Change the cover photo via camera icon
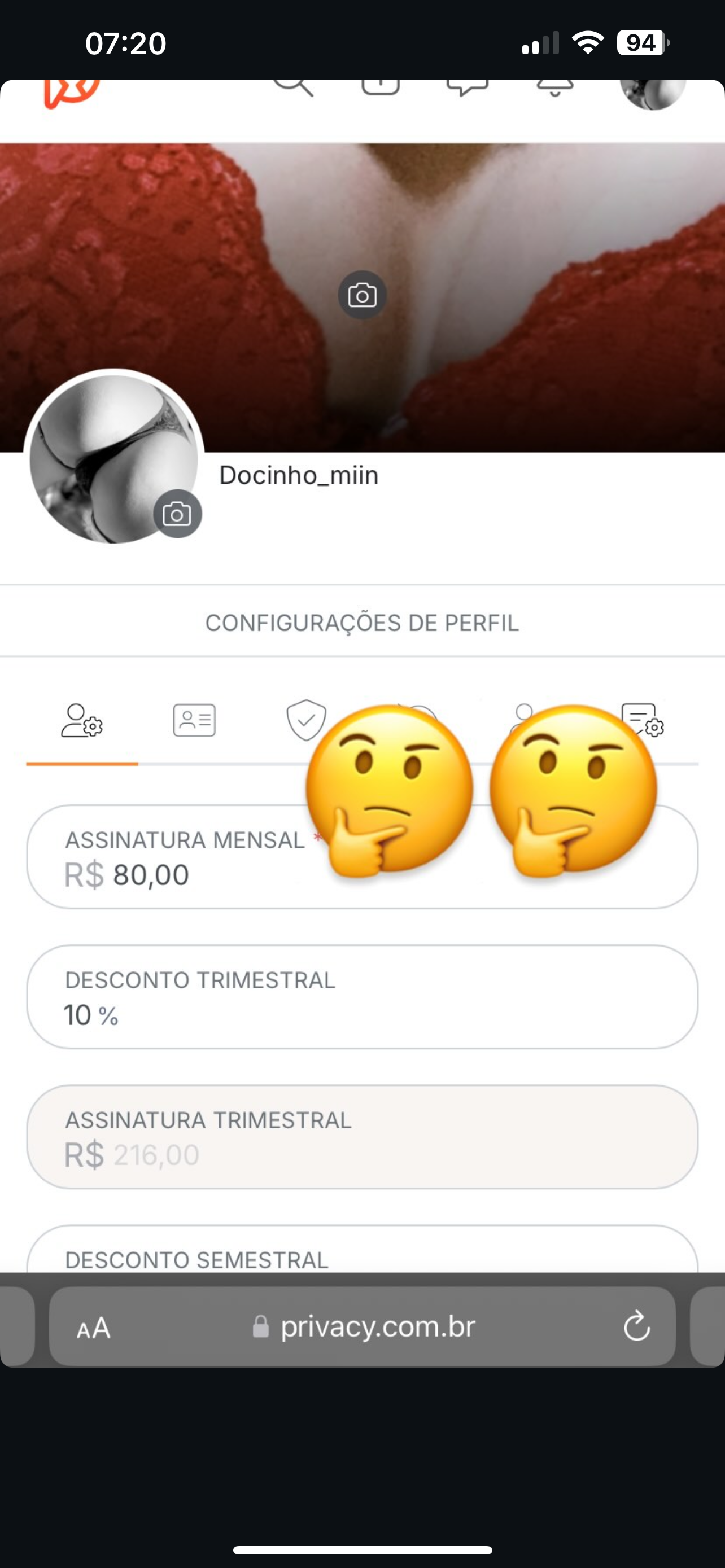The height and width of the screenshot is (1568, 725). point(362,295)
